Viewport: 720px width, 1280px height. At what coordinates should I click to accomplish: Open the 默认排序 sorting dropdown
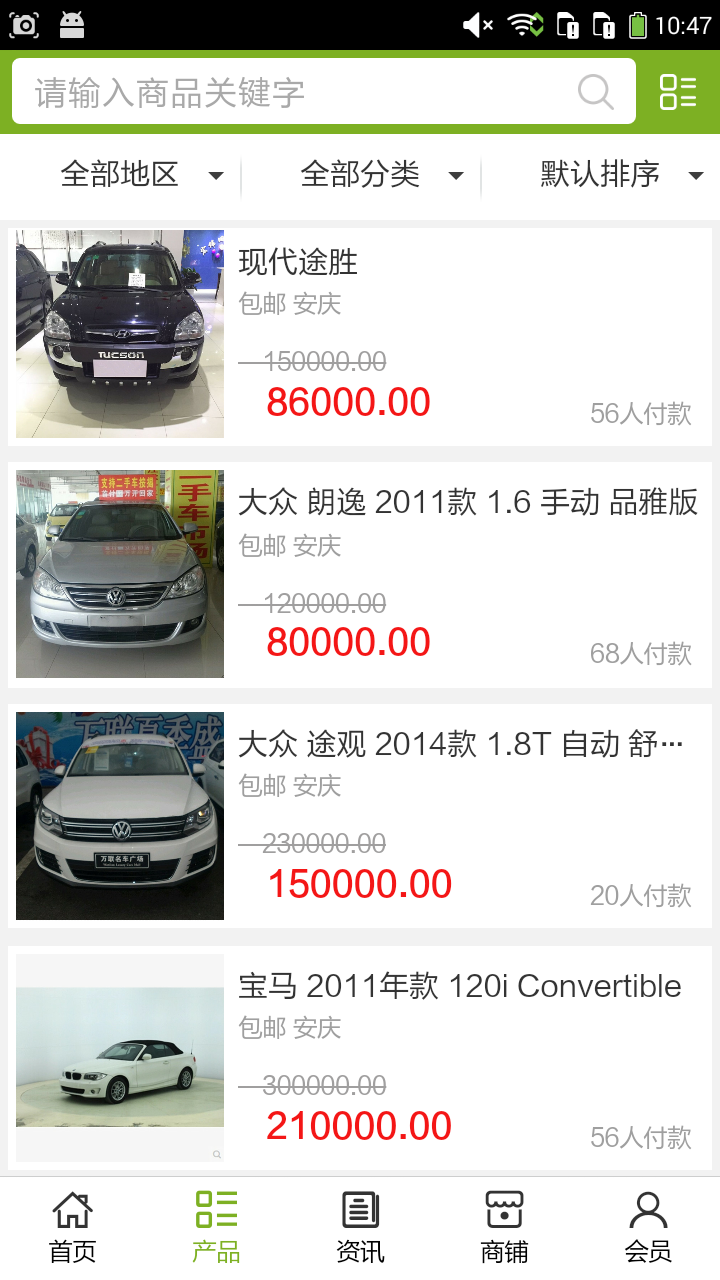point(620,175)
